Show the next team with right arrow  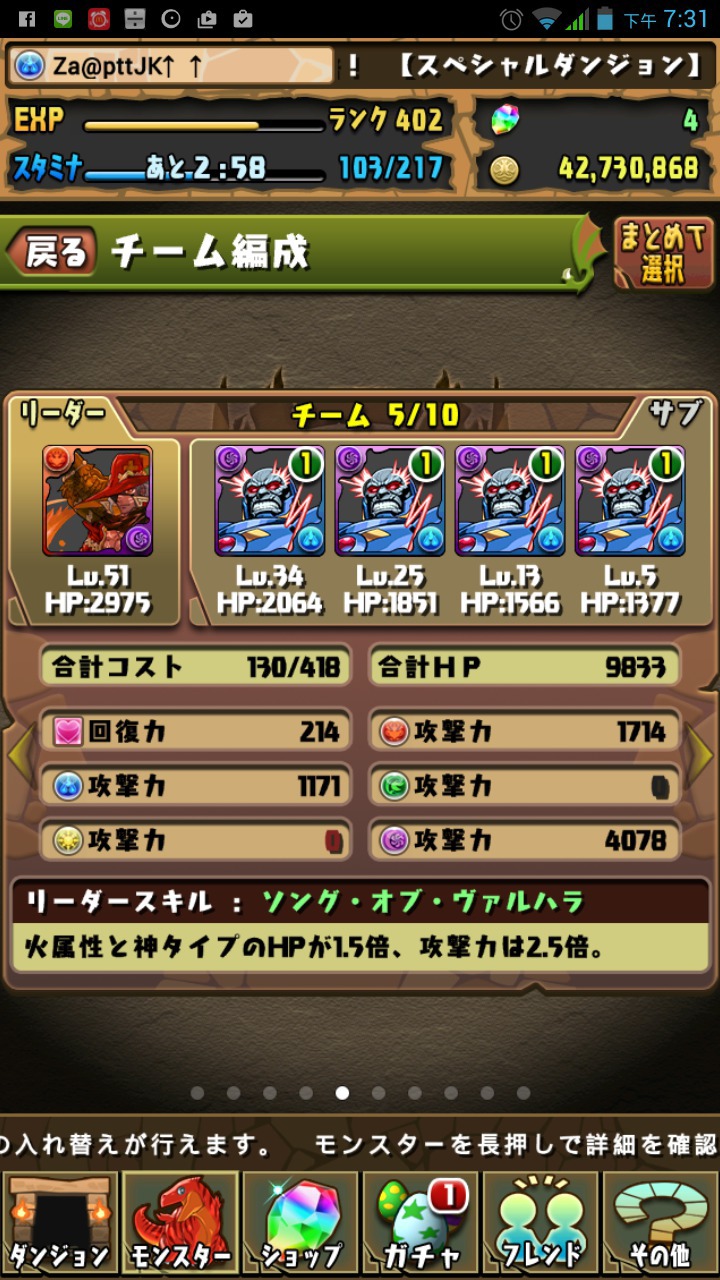pyautogui.click(x=702, y=757)
